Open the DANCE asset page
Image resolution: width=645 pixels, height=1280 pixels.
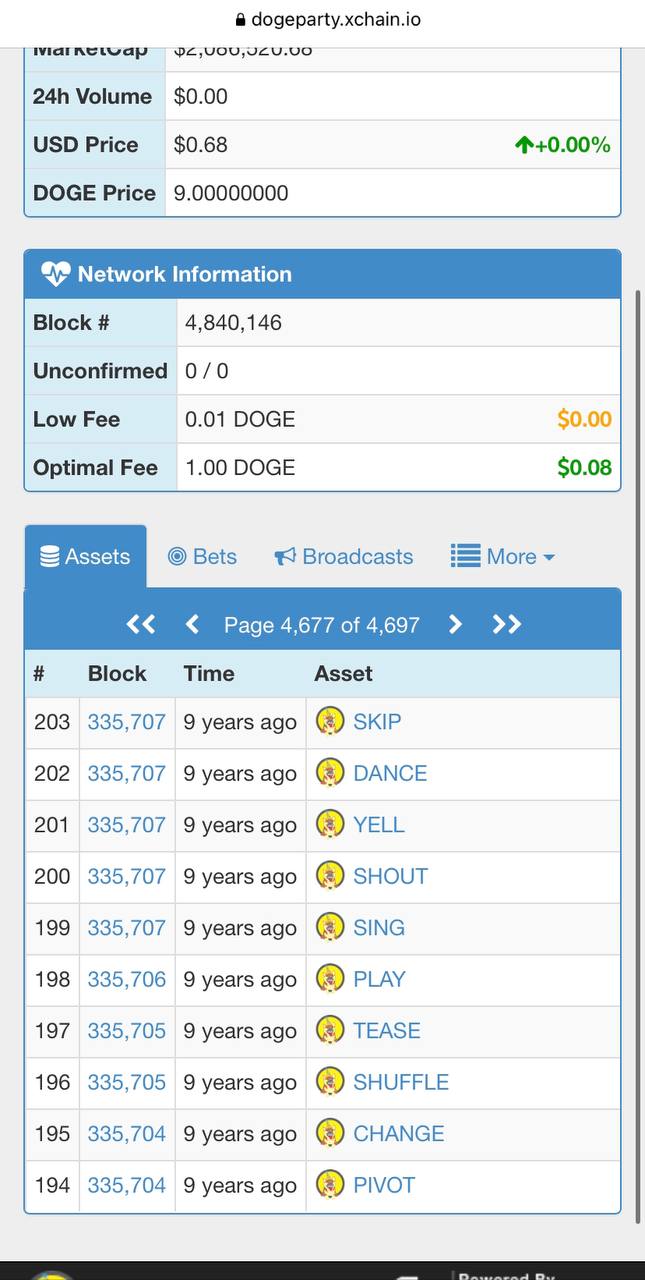pyautogui.click(x=390, y=774)
